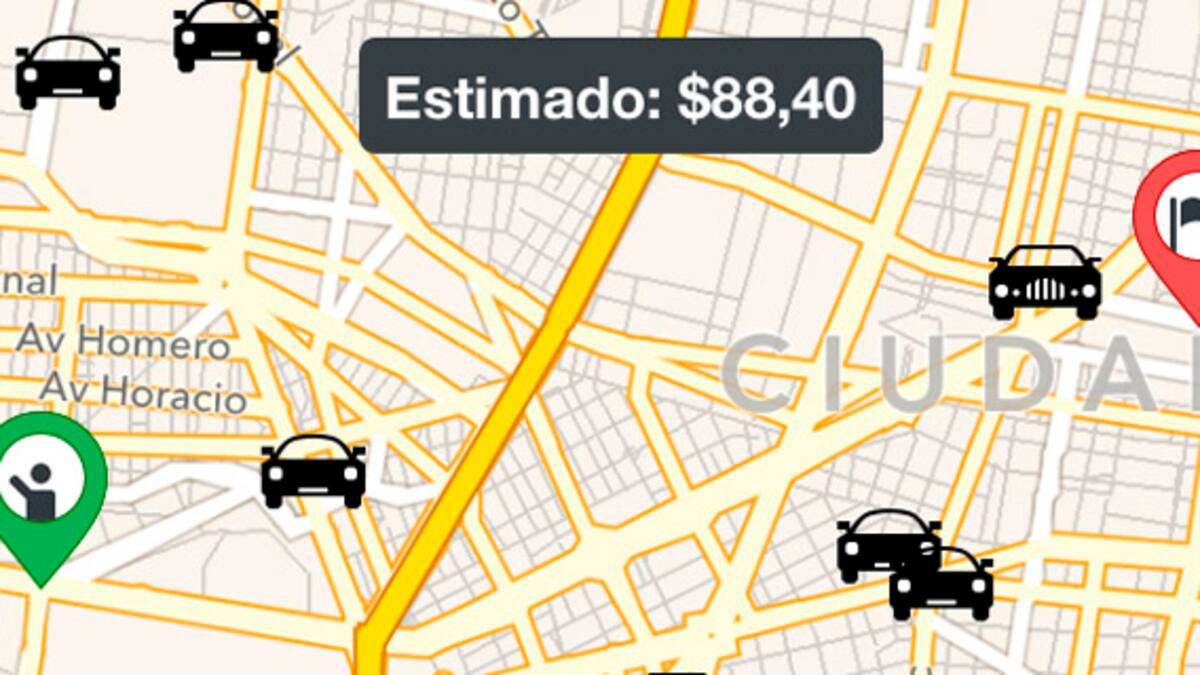Viewport: 1200px width, 675px height.
Task: Open the Estimado $88,40 fare bubble
Action: click(x=621, y=97)
